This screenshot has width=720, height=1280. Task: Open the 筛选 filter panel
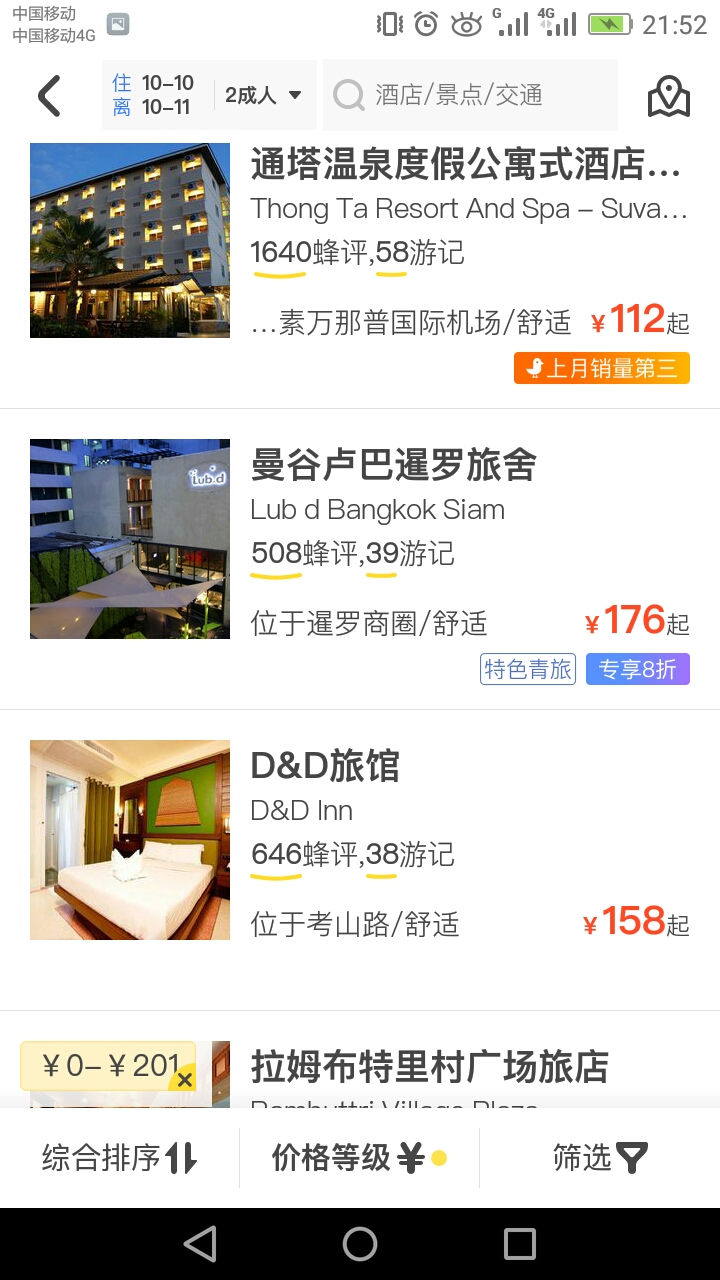(600, 1158)
